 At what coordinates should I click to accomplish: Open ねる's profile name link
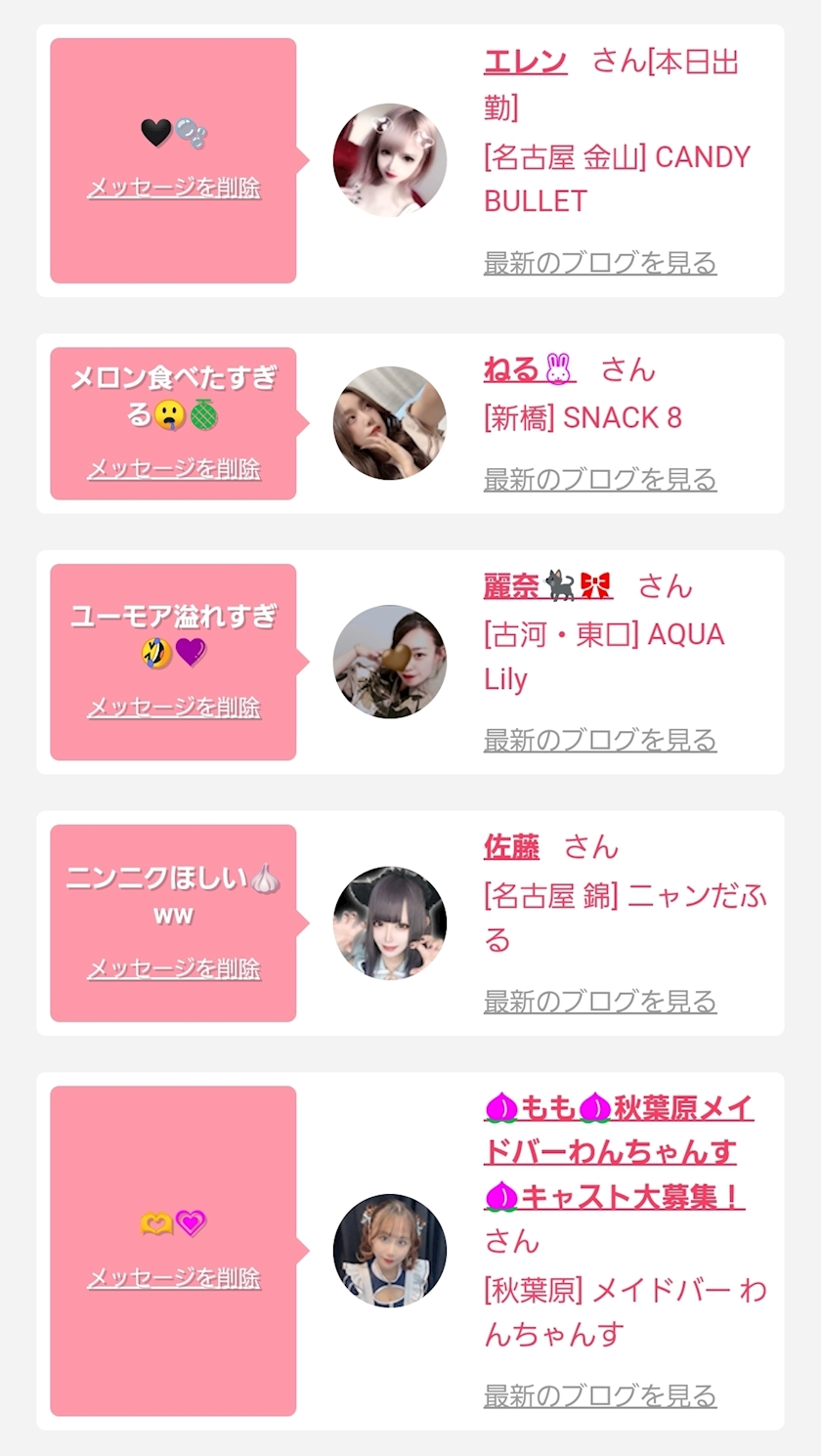click(x=529, y=369)
